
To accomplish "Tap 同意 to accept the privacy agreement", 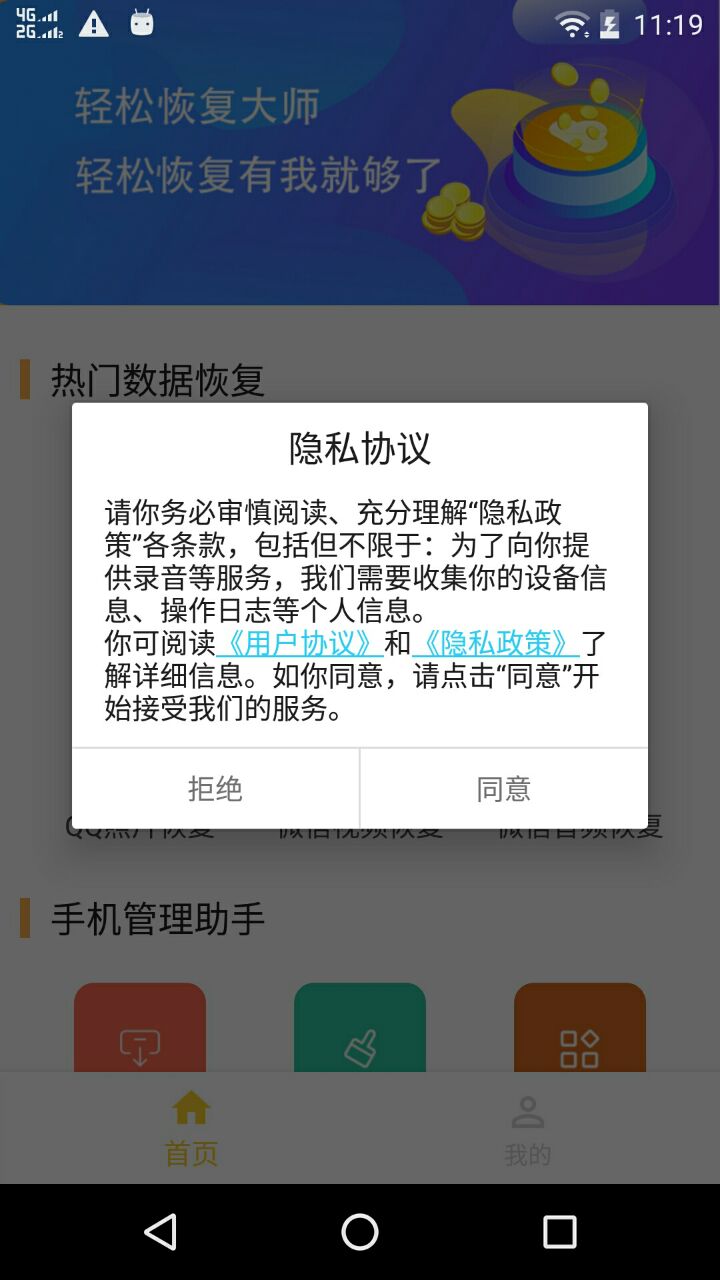I will 503,789.
